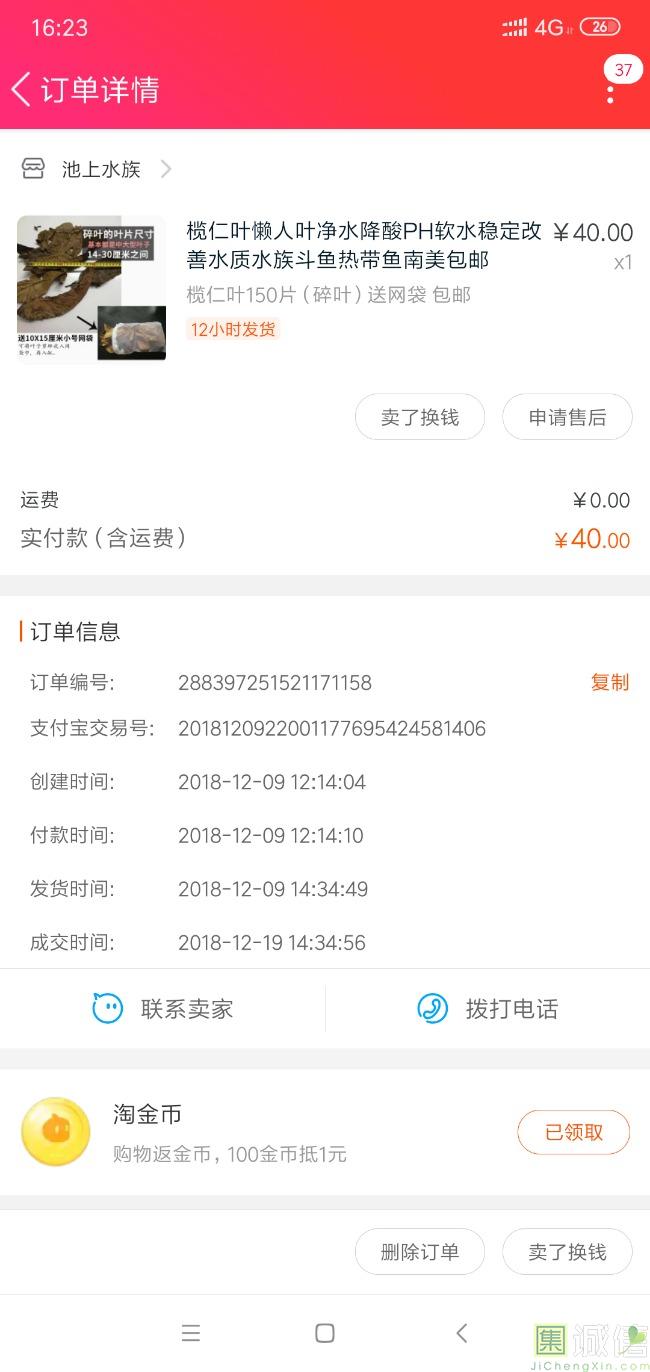Go back from the order details page
The image size is (650, 1372).
pos(22,89)
